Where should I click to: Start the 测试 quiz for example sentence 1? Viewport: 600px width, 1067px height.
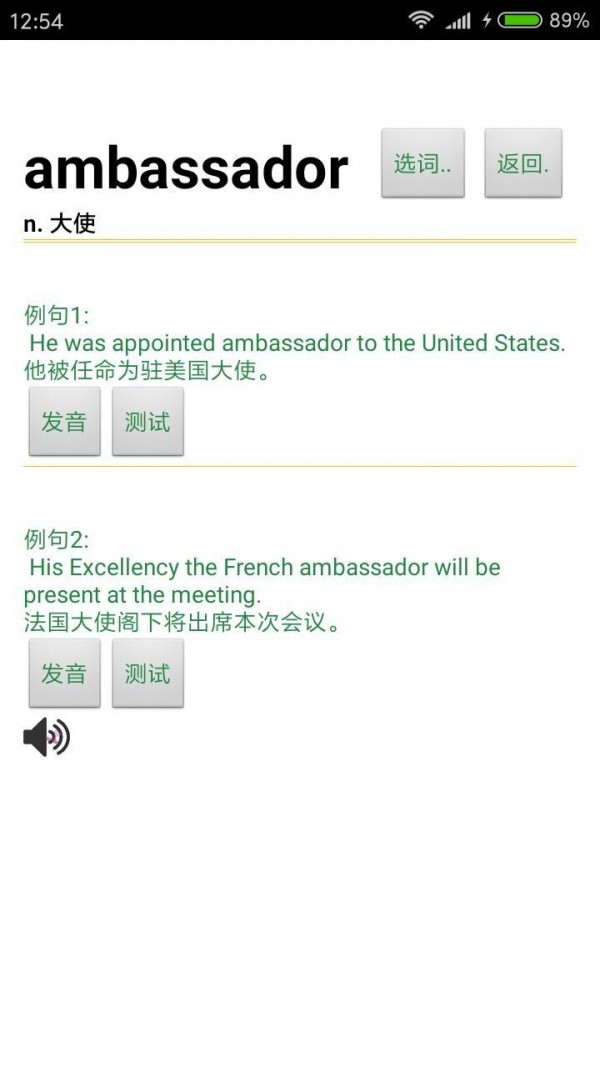[147, 422]
